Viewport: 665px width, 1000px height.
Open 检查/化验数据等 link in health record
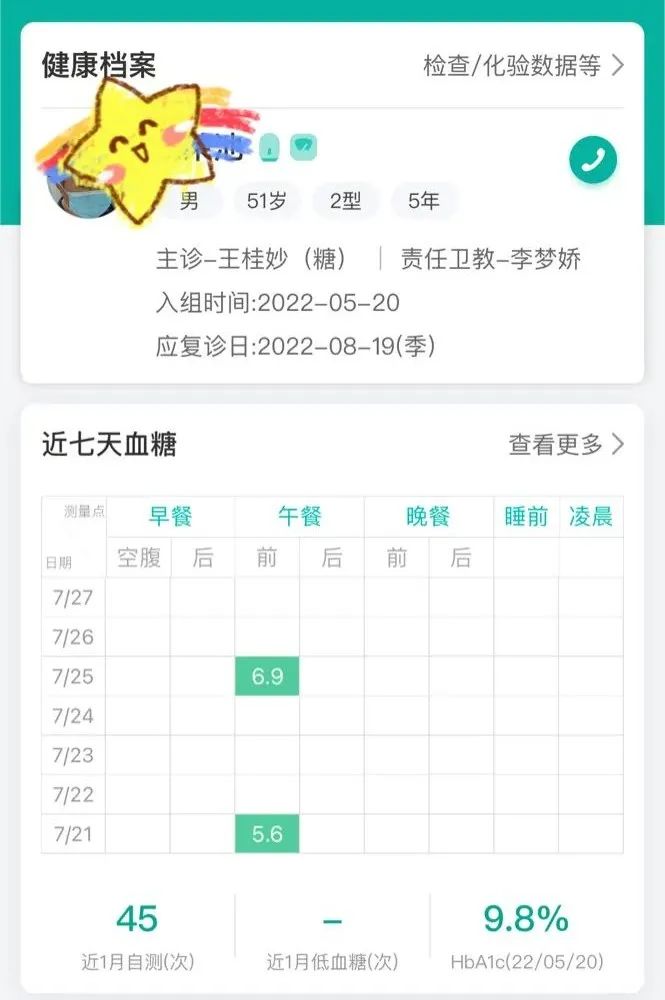point(522,66)
